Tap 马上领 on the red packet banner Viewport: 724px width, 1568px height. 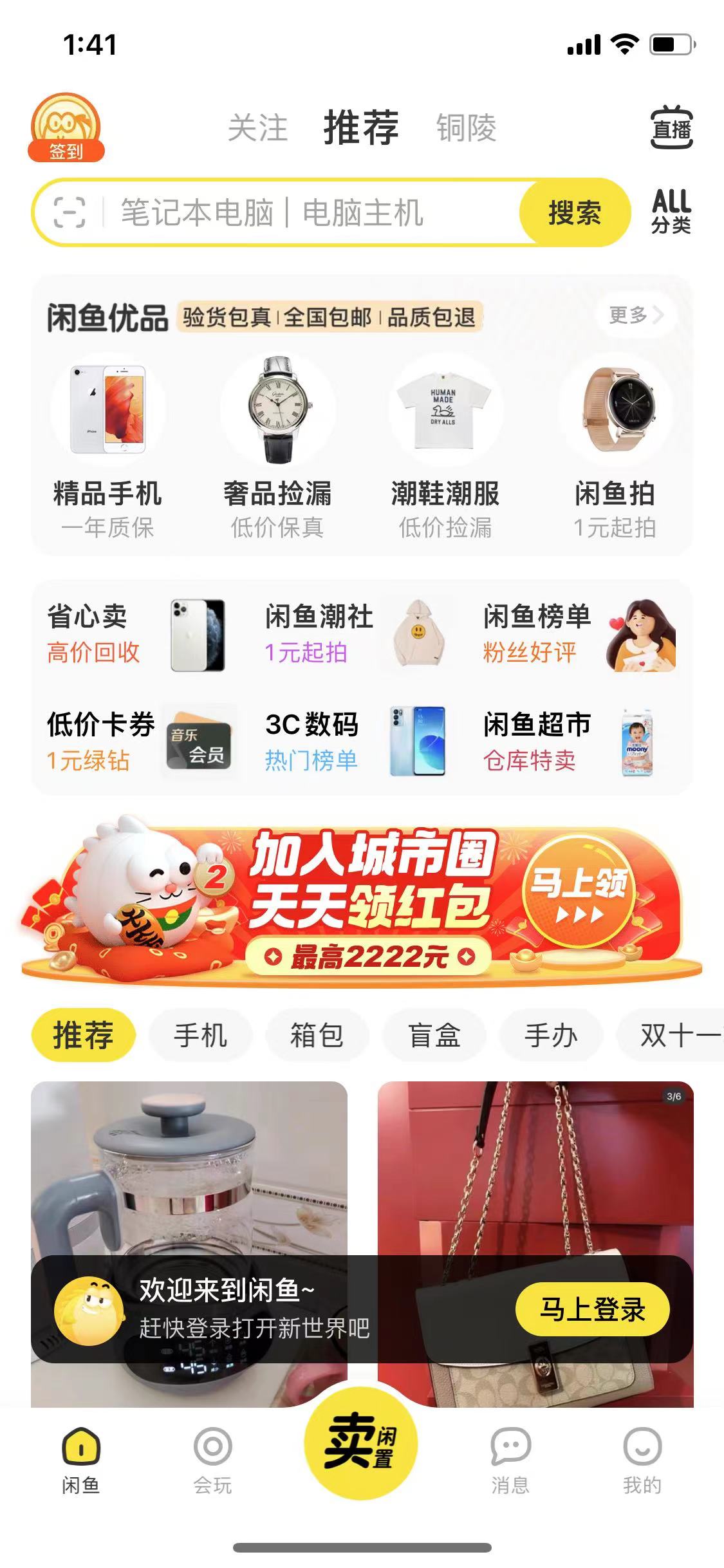click(579, 892)
